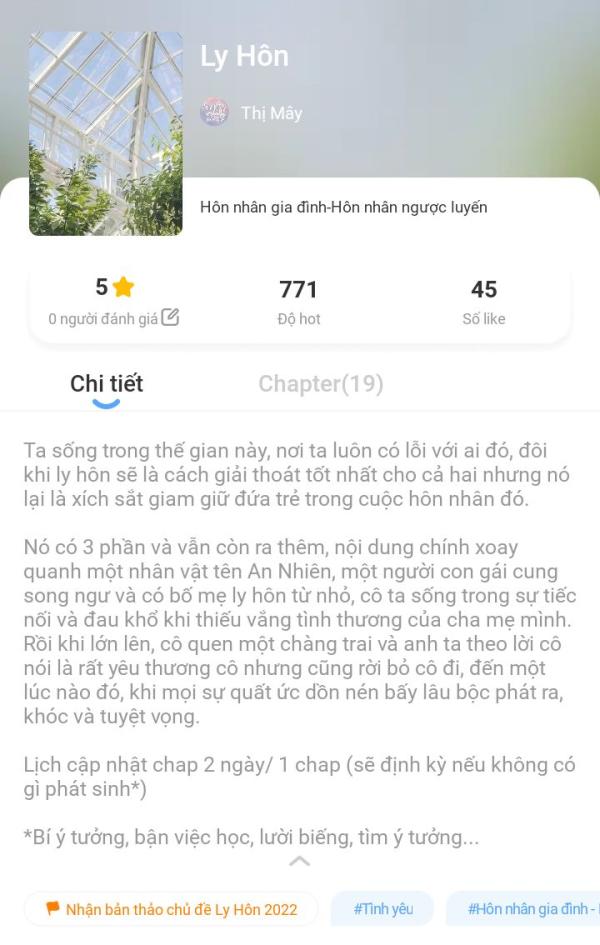
Task: Open Nhận bản thảo chủ đề Ly Hôn 2022
Action: coord(171,909)
